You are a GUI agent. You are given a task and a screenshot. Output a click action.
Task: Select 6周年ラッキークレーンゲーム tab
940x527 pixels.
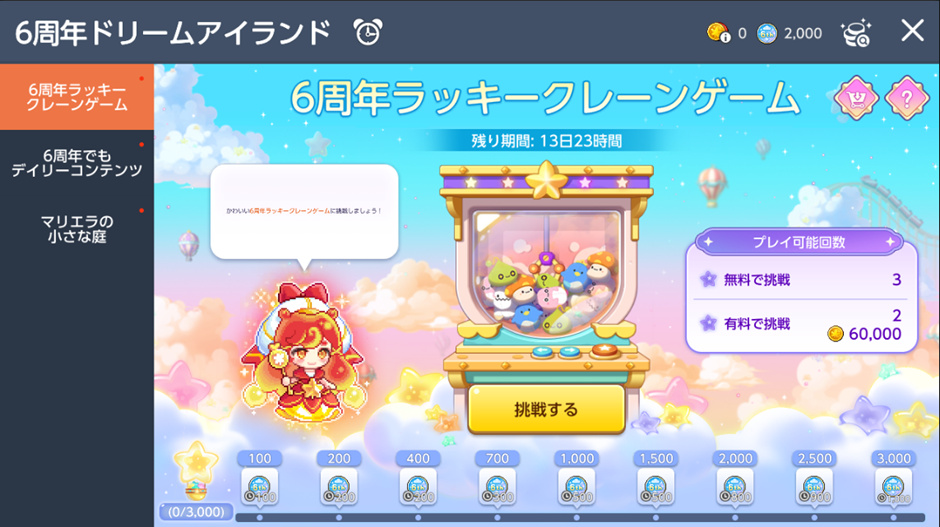(77, 96)
